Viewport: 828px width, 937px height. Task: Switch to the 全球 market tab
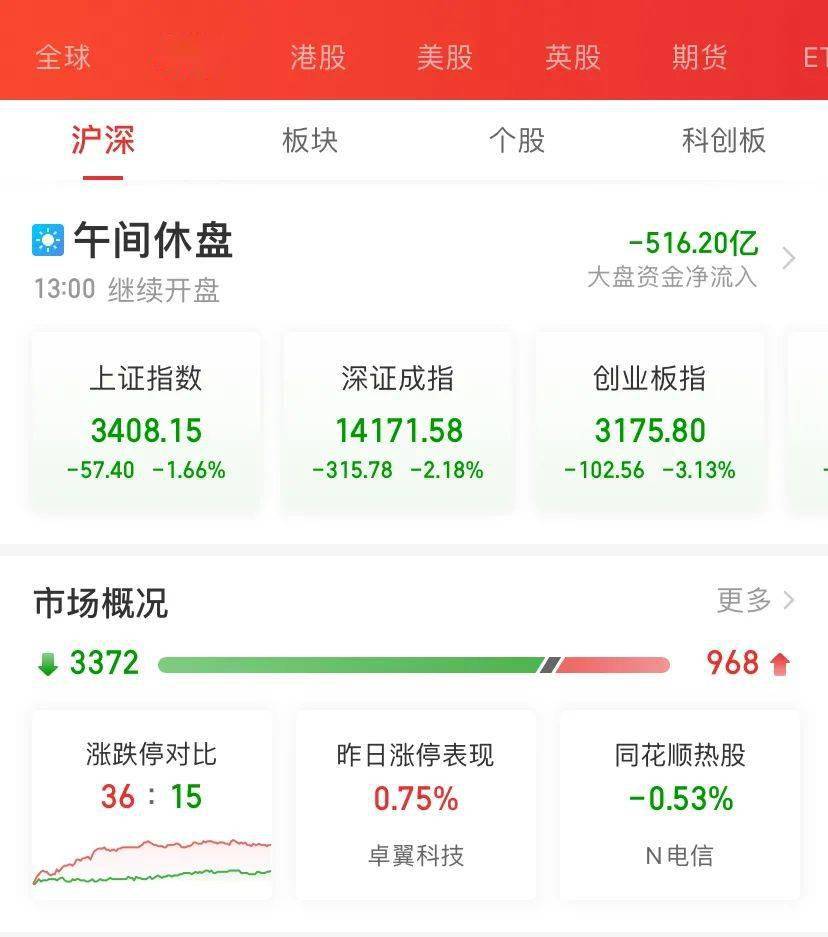(x=63, y=57)
